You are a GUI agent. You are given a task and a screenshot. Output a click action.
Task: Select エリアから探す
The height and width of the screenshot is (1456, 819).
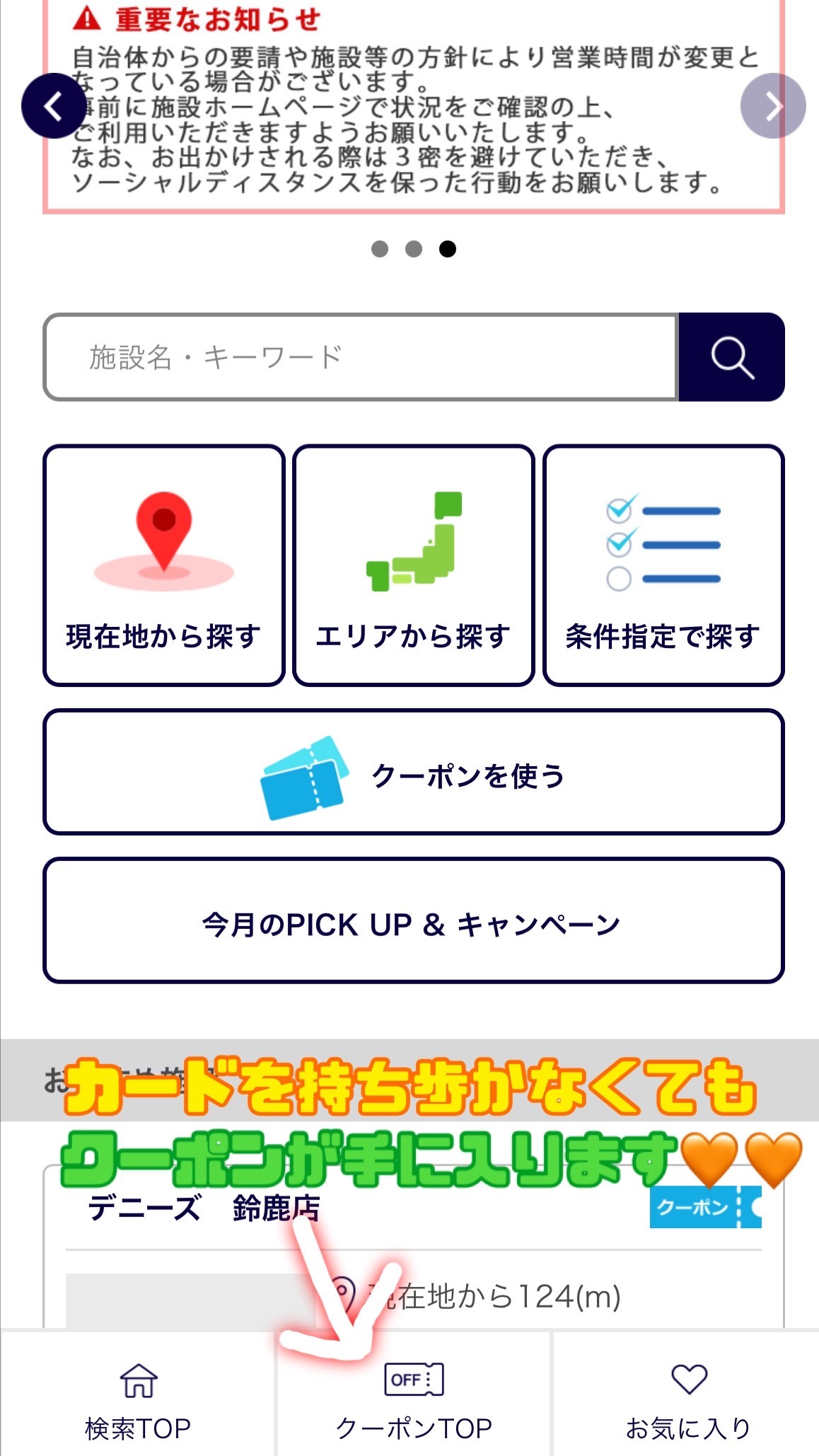coord(414,565)
